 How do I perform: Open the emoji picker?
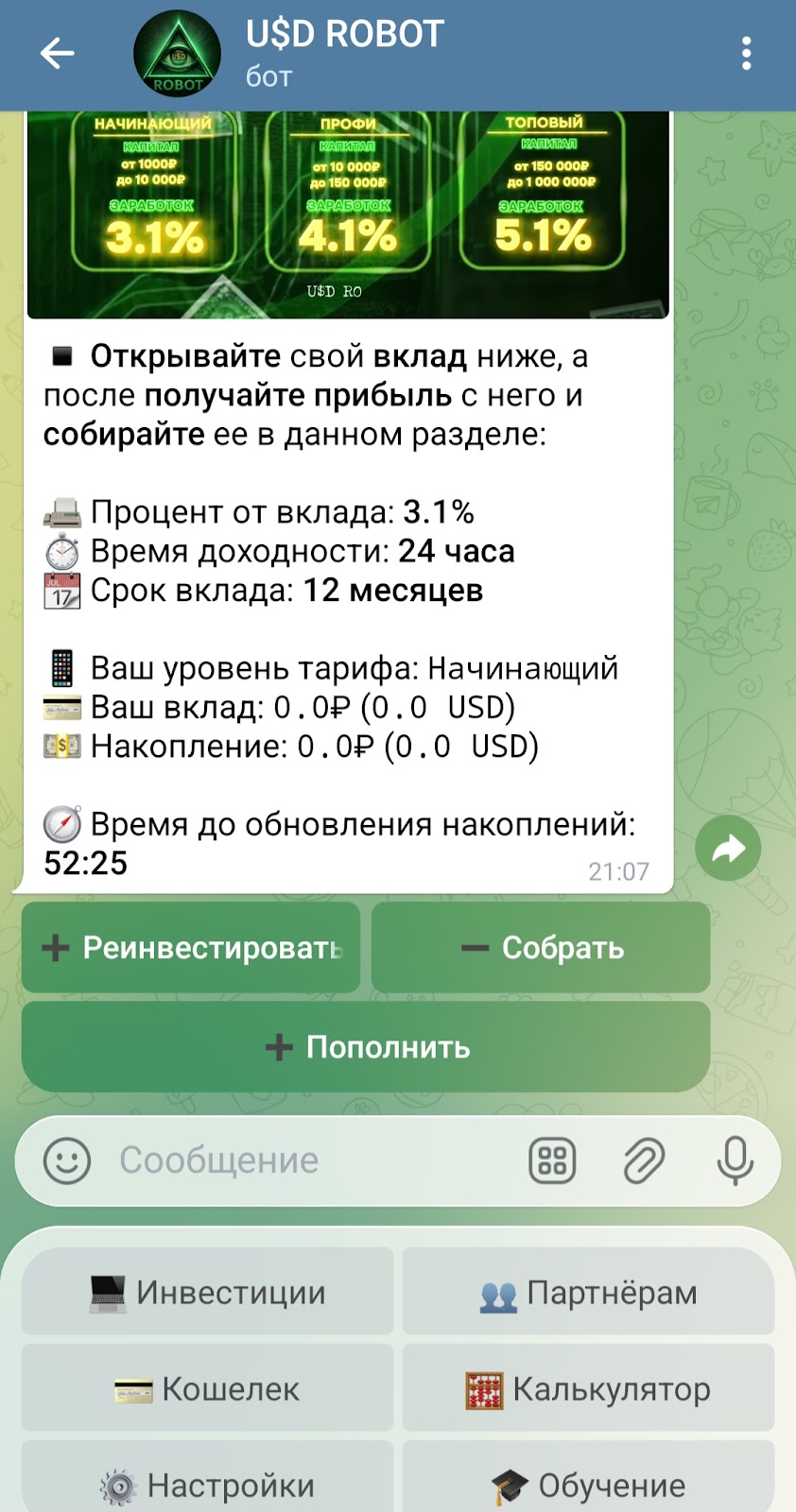67,1160
